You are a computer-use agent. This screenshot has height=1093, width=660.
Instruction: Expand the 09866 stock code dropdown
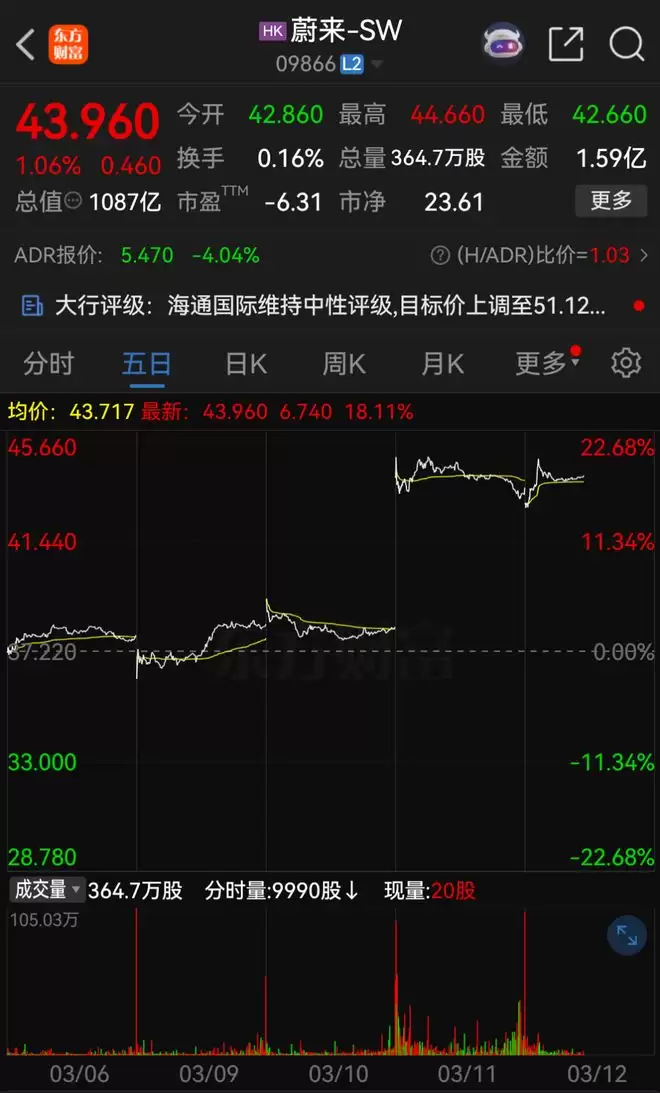376,64
